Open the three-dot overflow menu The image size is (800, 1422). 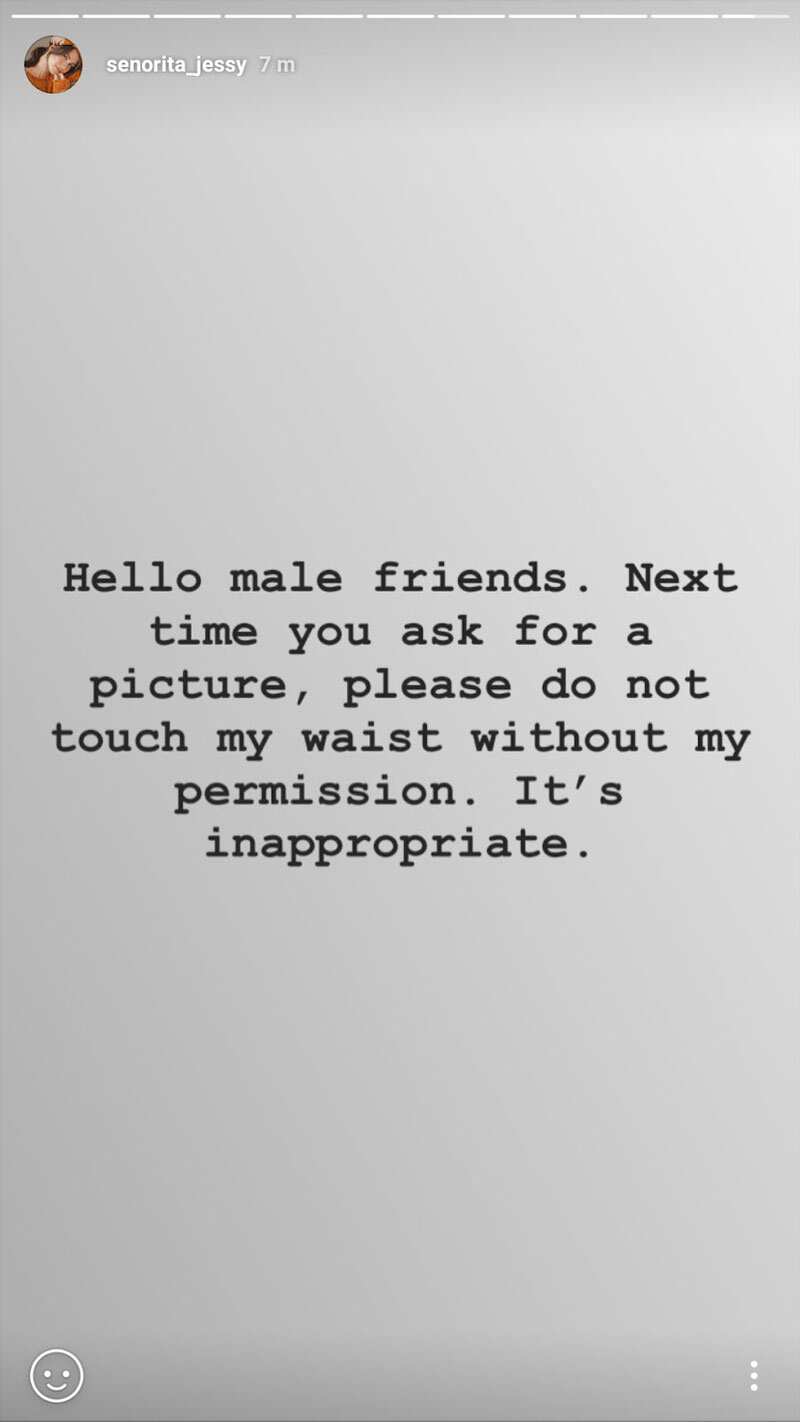[754, 1376]
